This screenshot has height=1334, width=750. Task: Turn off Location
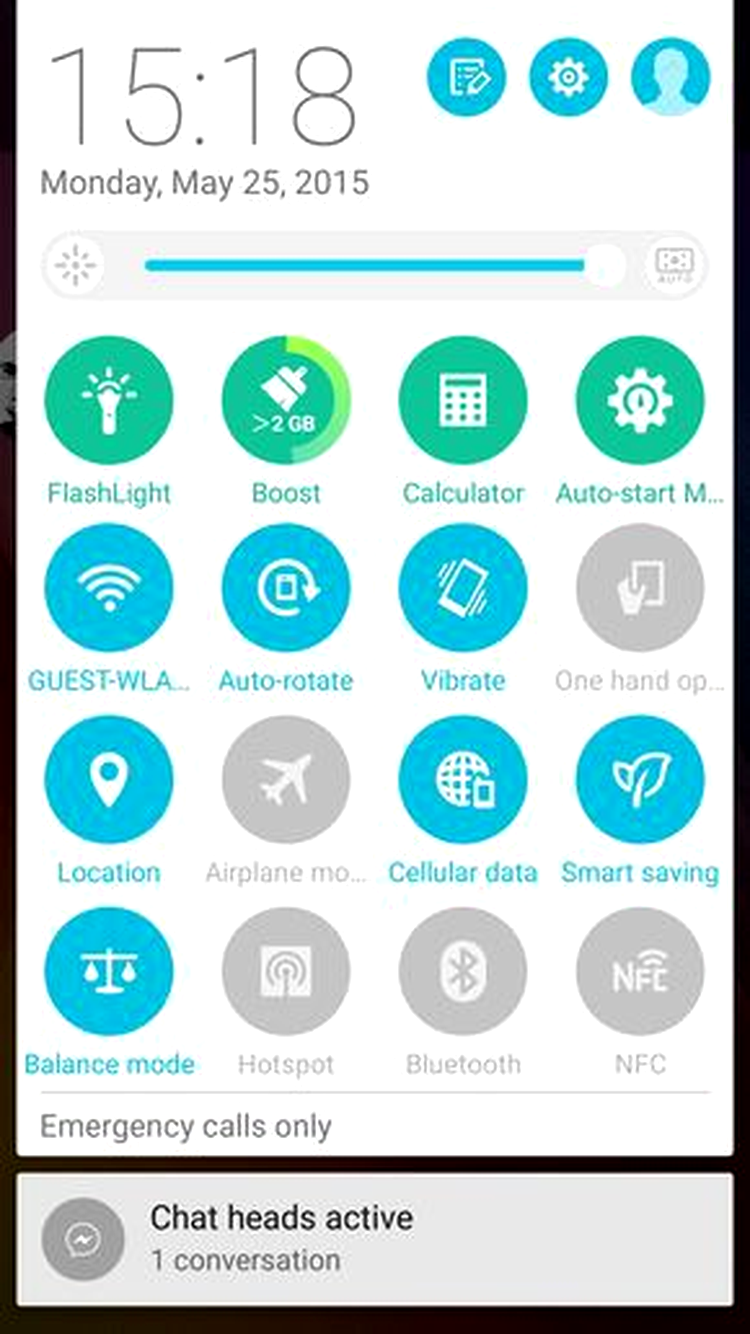pos(109,780)
